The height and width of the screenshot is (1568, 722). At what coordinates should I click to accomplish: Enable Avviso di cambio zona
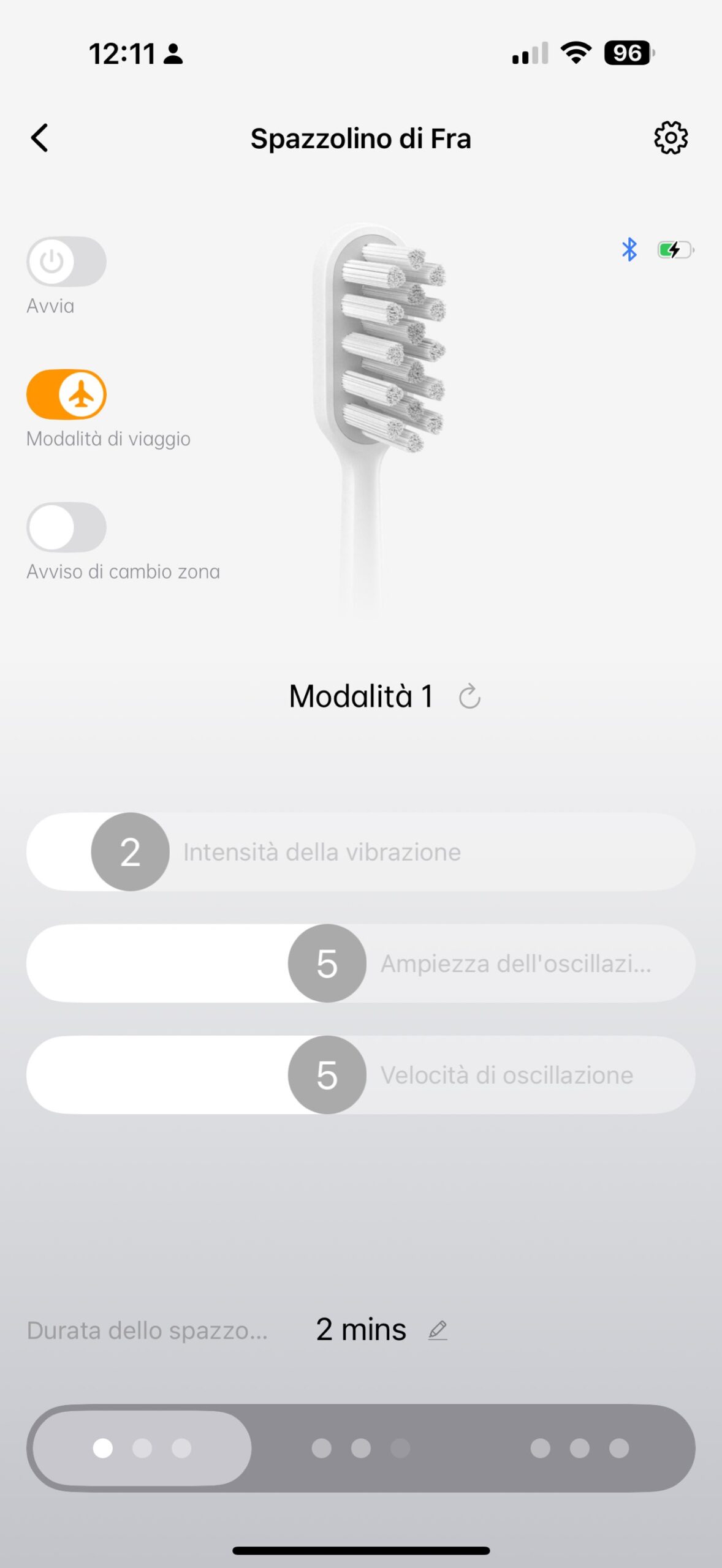pos(66,527)
